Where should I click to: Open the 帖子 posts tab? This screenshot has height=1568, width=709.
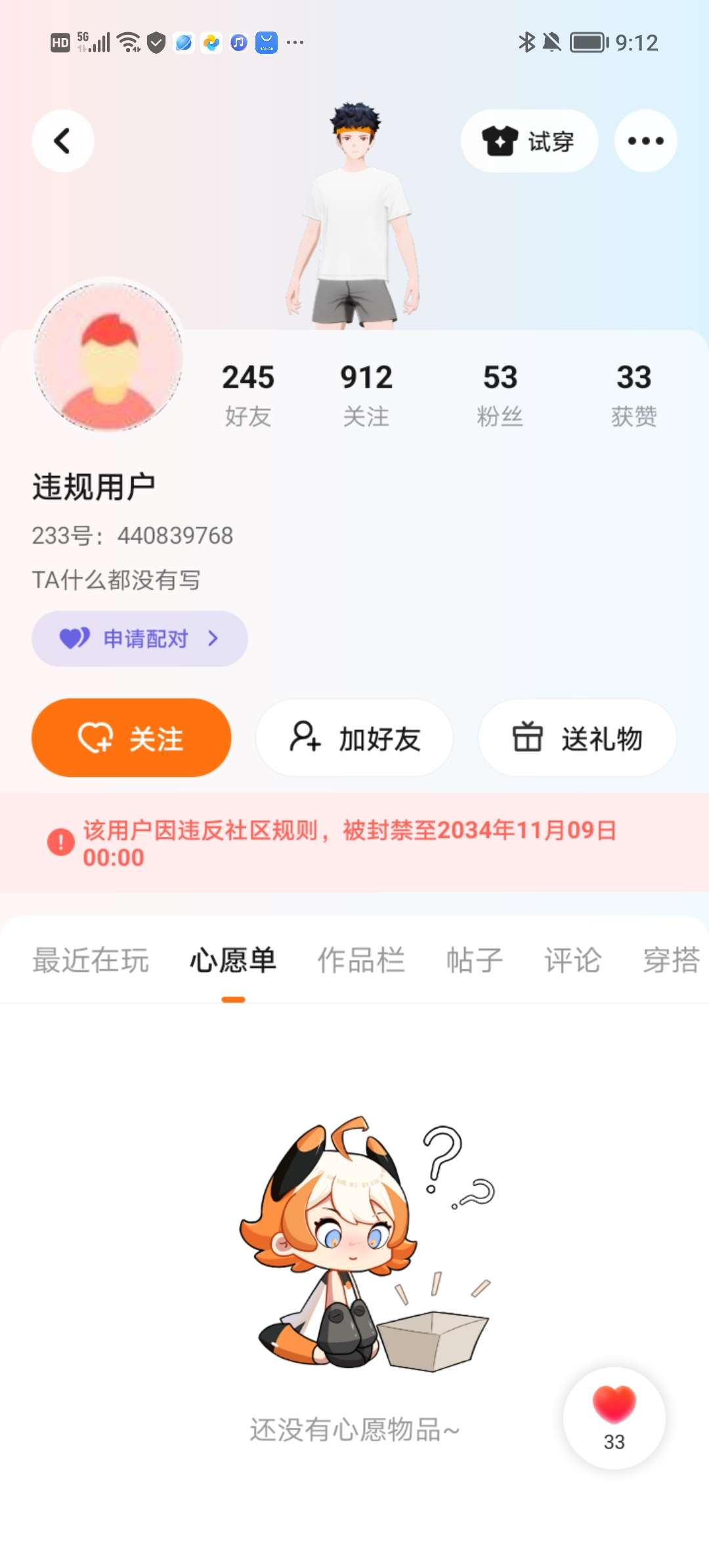click(x=474, y=960)
